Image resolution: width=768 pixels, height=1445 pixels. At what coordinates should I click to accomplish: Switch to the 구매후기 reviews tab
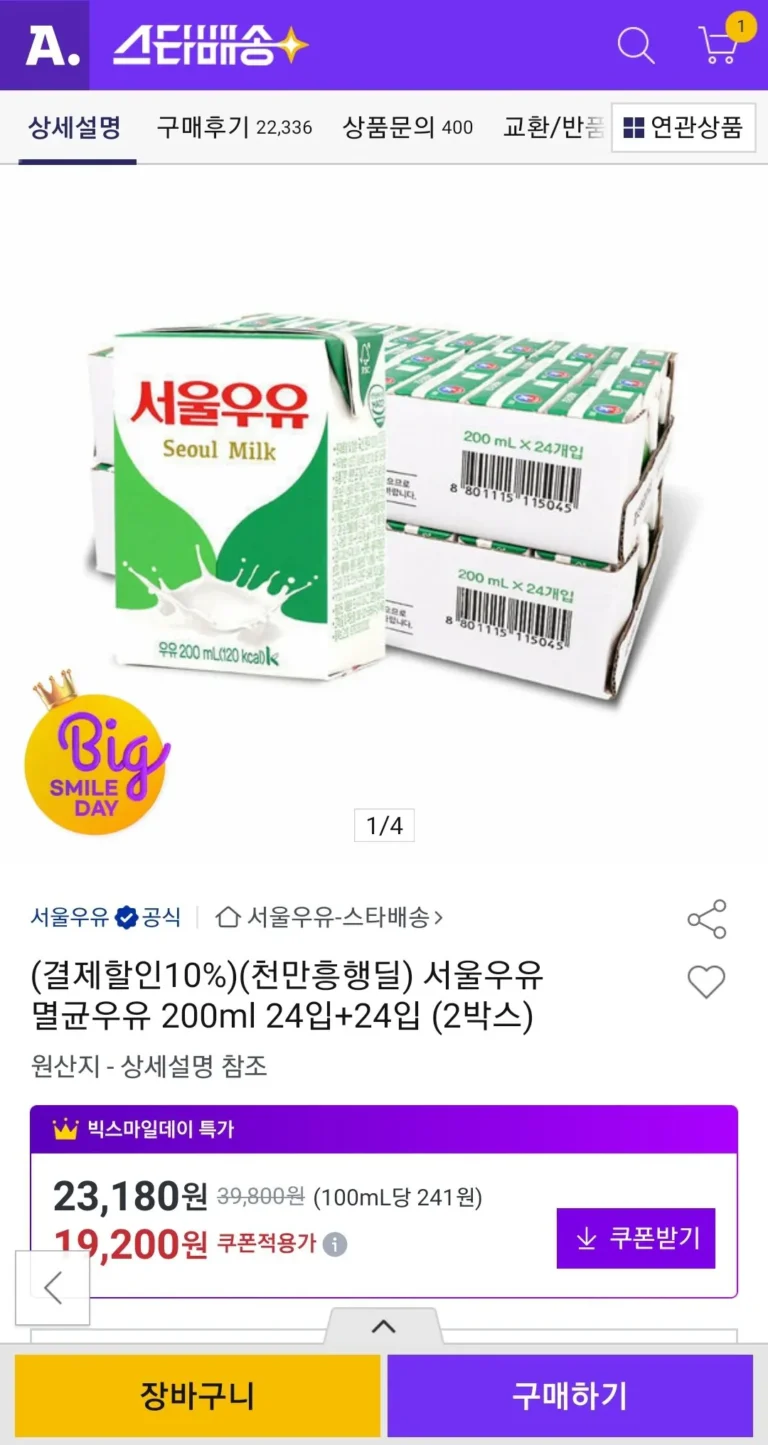click(x=234, y=127)
